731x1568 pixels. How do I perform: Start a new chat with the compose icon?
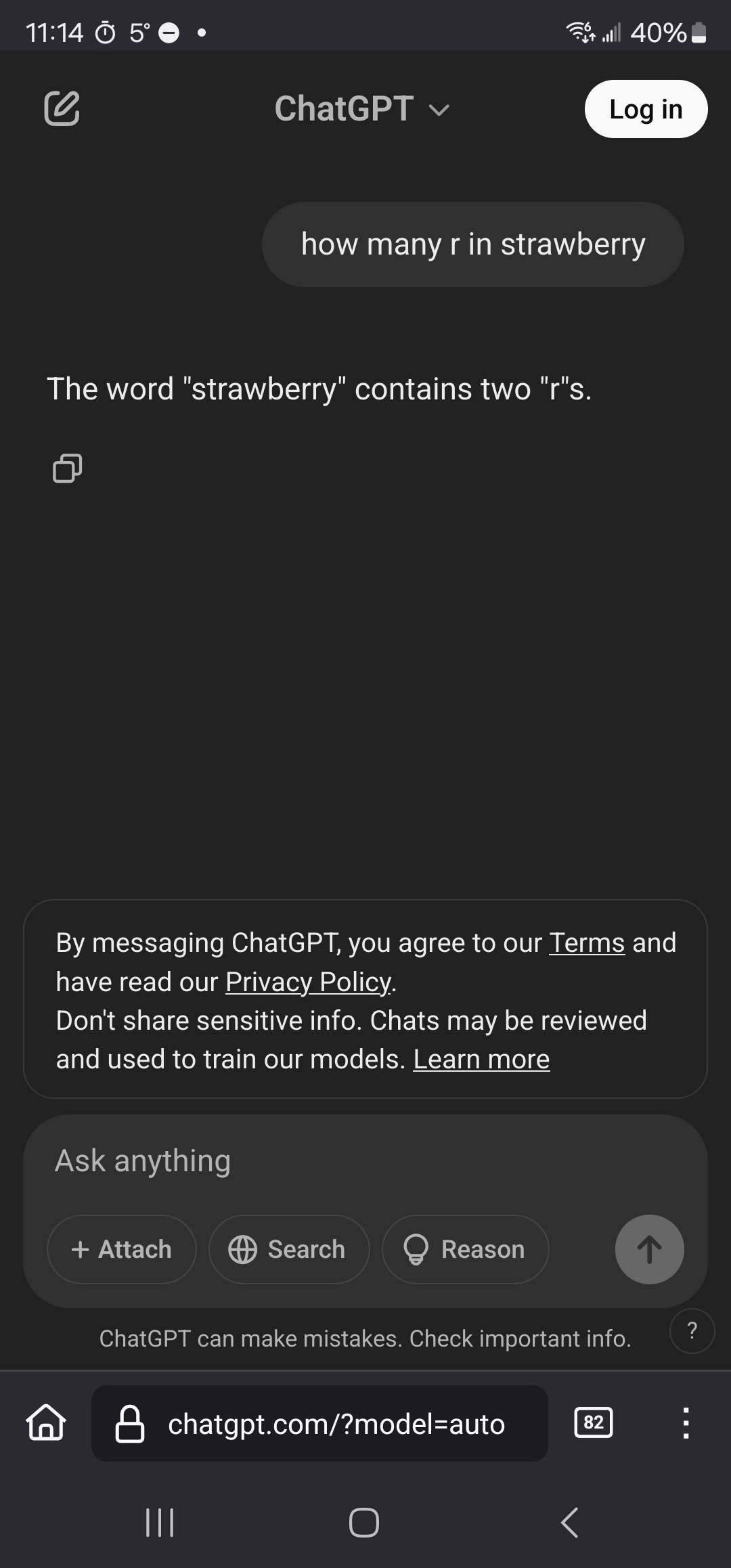pyautogui.click(x=62, y=108)
